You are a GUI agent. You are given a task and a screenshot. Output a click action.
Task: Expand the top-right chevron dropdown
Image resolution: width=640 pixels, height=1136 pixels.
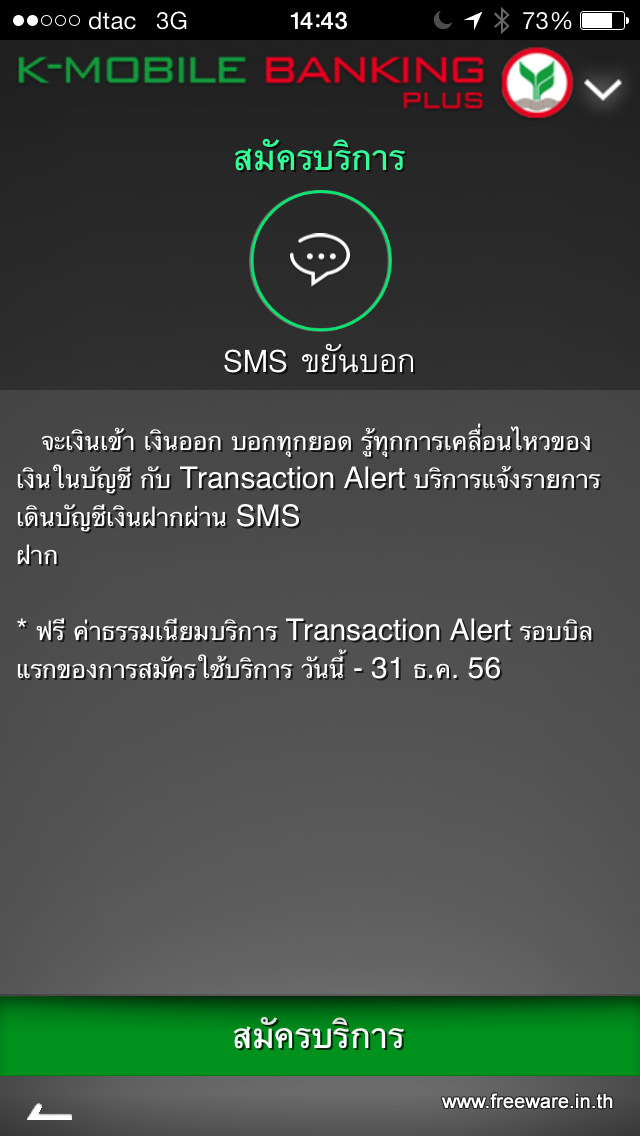click(603, 90)
